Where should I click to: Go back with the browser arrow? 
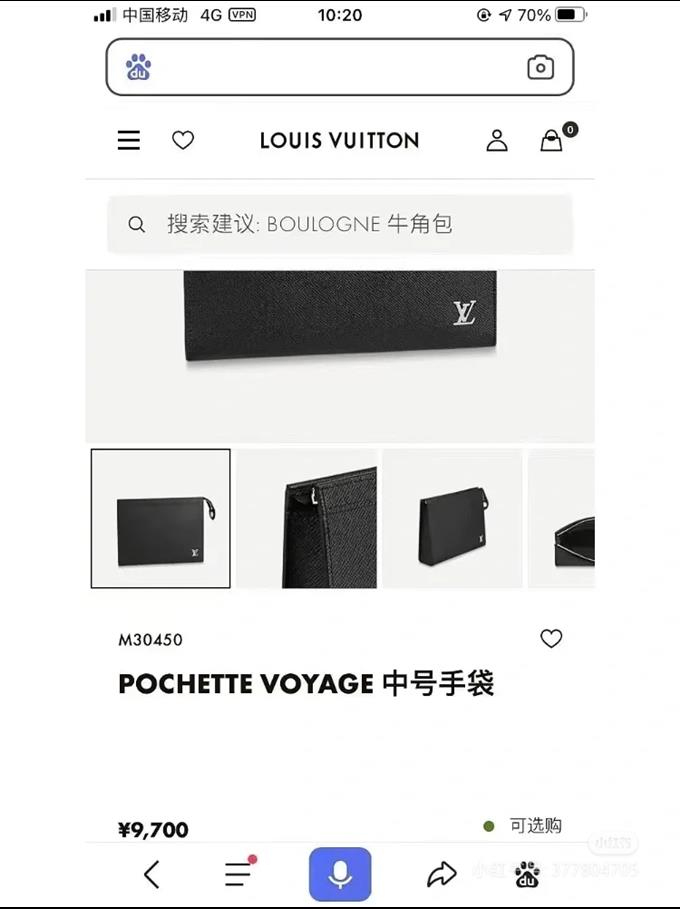point(152,875)
